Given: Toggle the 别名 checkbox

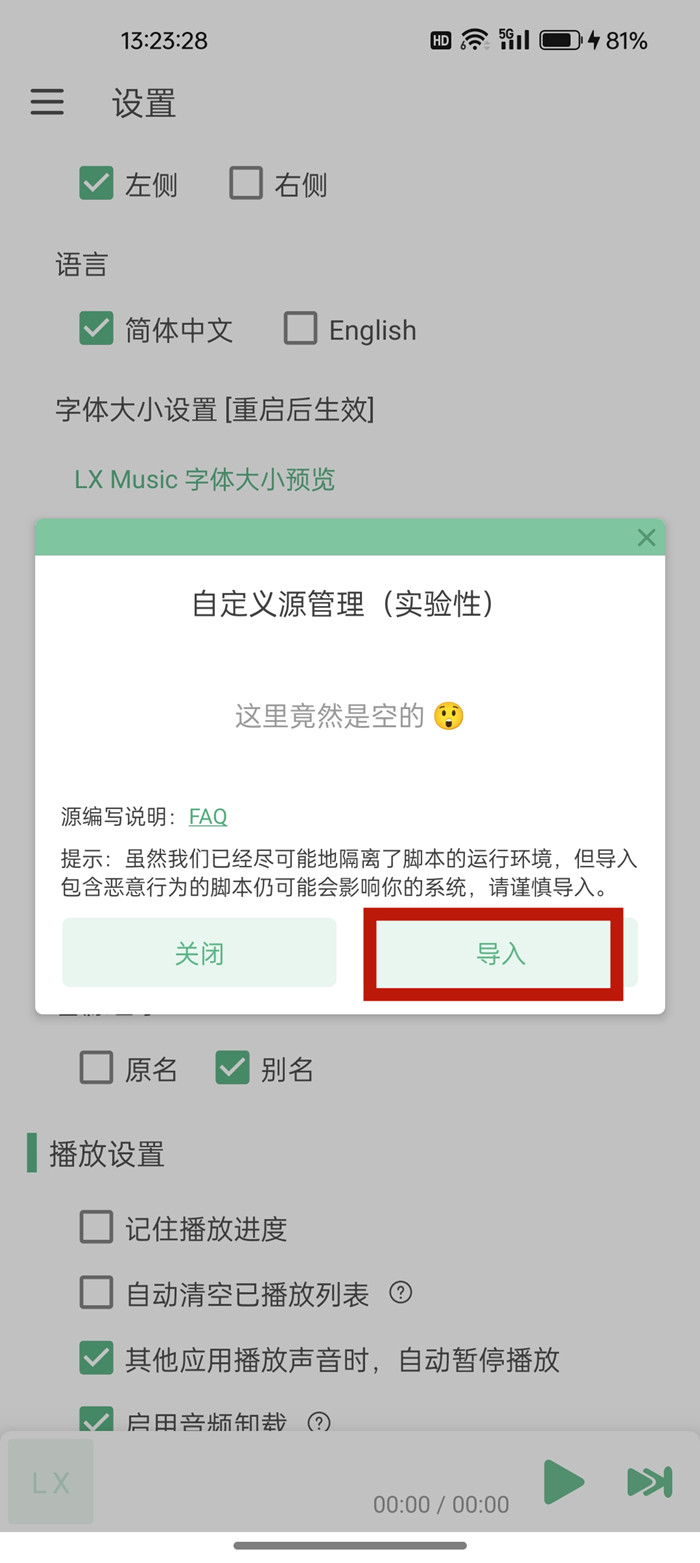Looking at the screenshot, I should [x=233, y=1069].
